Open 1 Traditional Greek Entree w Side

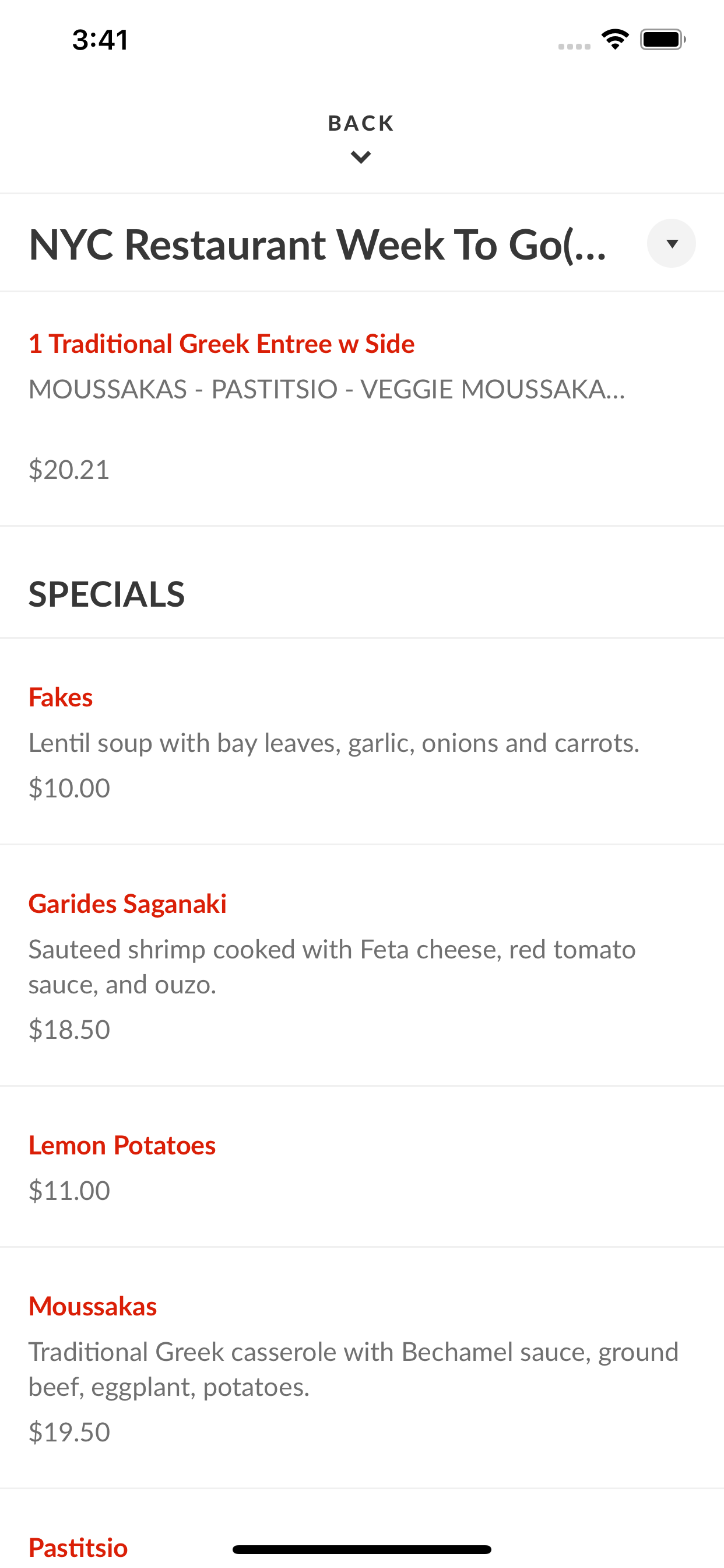click(x=362, y=408)
